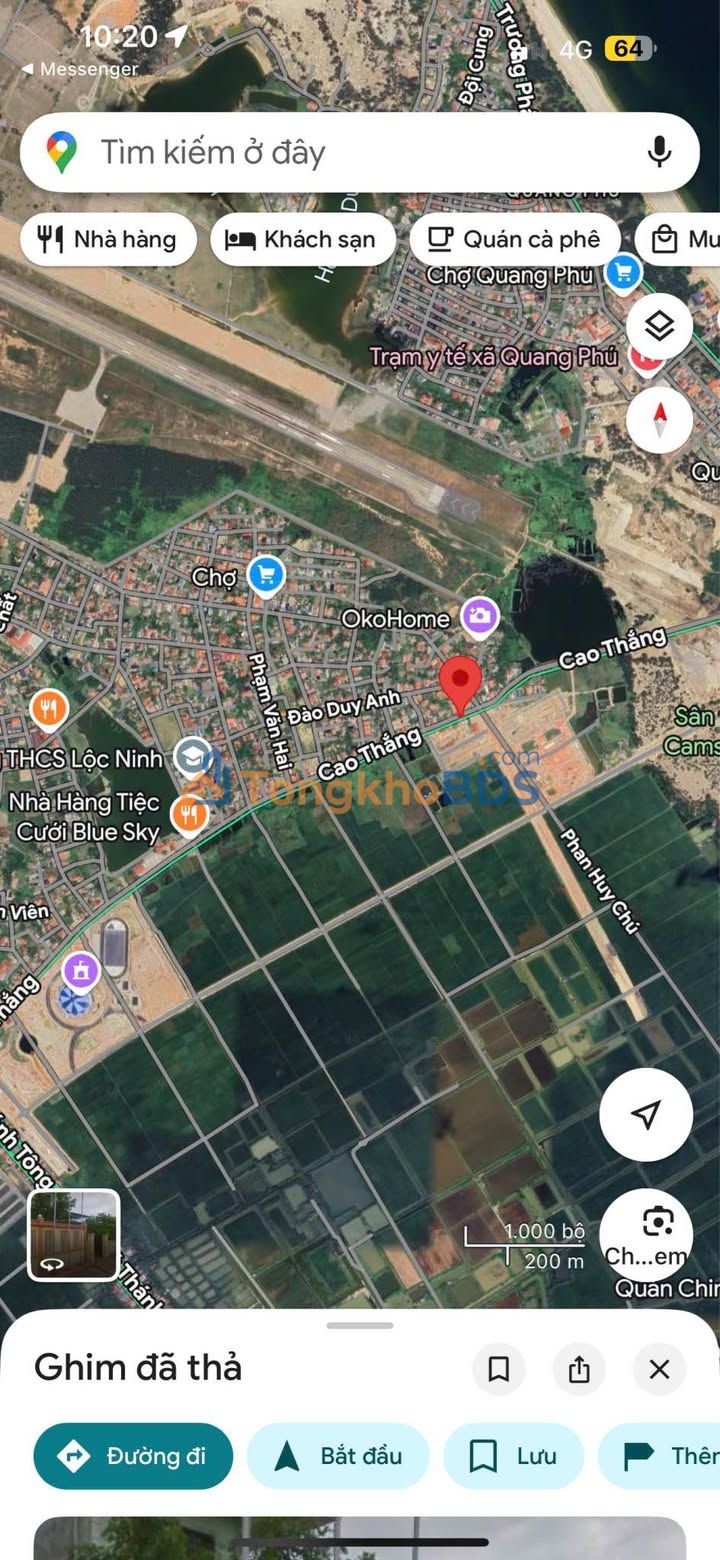
Task: Start voice search with the microphone
Action: [658, 153]
